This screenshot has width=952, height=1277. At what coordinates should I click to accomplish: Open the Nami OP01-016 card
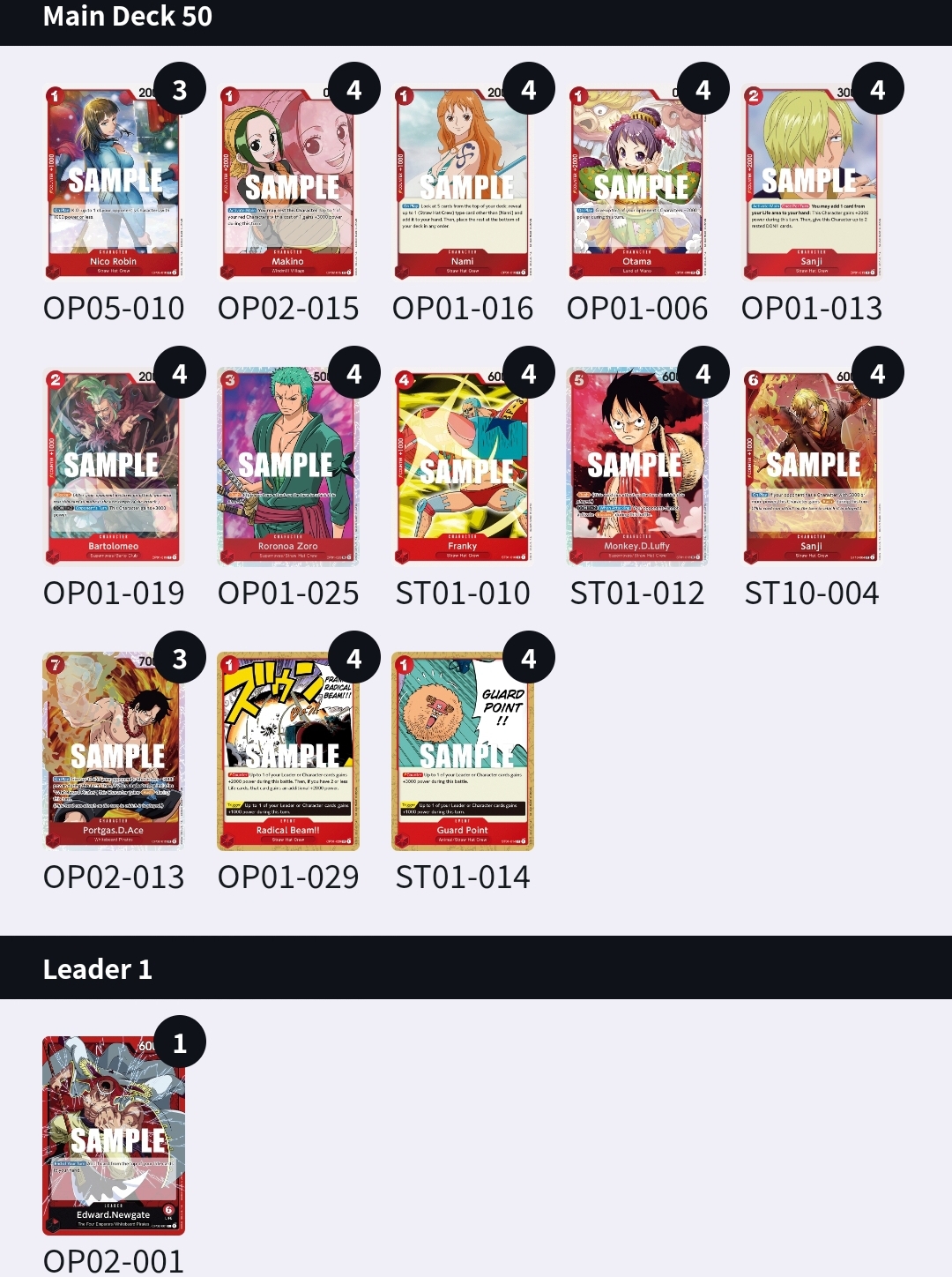click(x=462, y=183)
